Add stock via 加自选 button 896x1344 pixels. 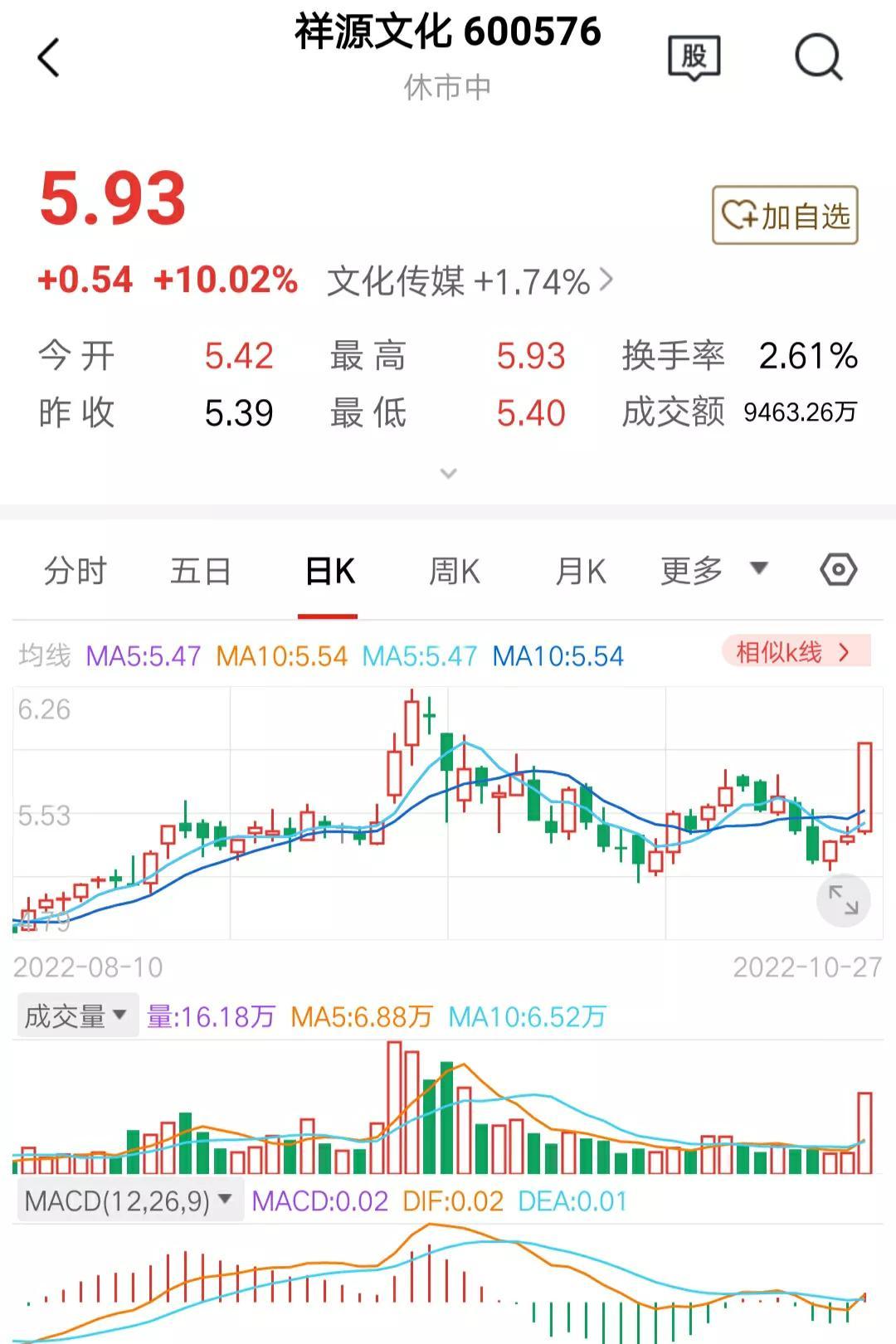(x=785, y=216)
